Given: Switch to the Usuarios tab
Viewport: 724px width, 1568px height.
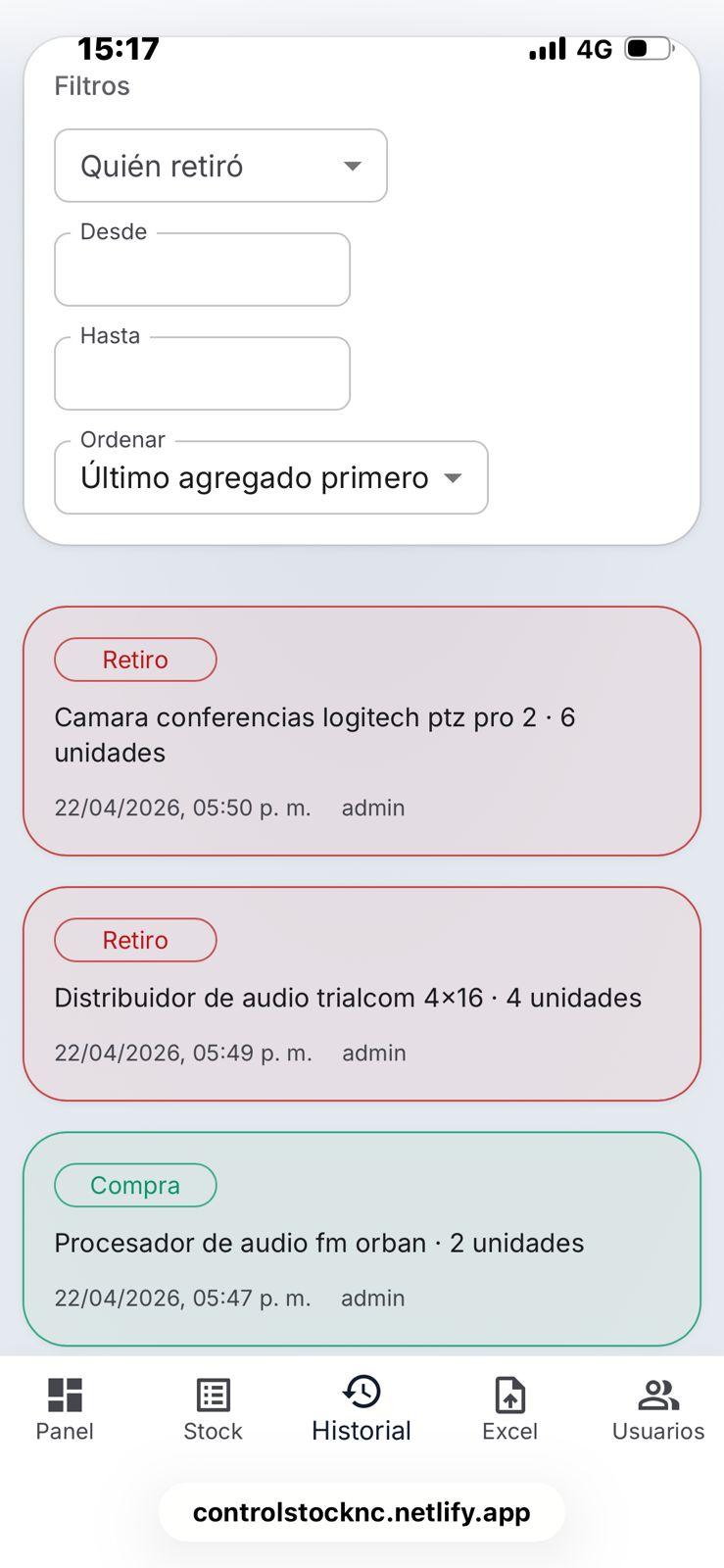Looking at the screenshot, I should [x=657, y=1407].
